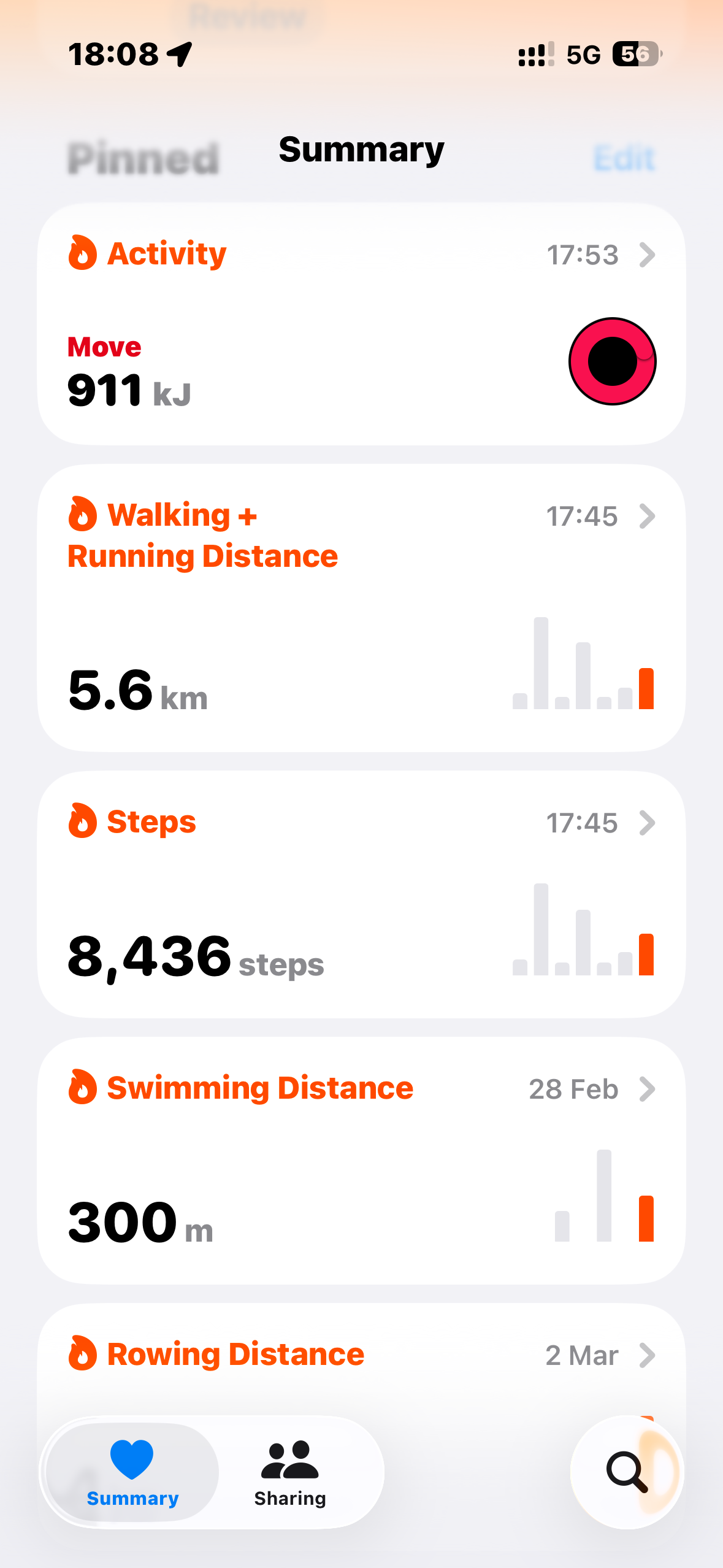Tap Edit to change pinned items
Viewport: 723px width, 1568px height.
click(624, 159)
